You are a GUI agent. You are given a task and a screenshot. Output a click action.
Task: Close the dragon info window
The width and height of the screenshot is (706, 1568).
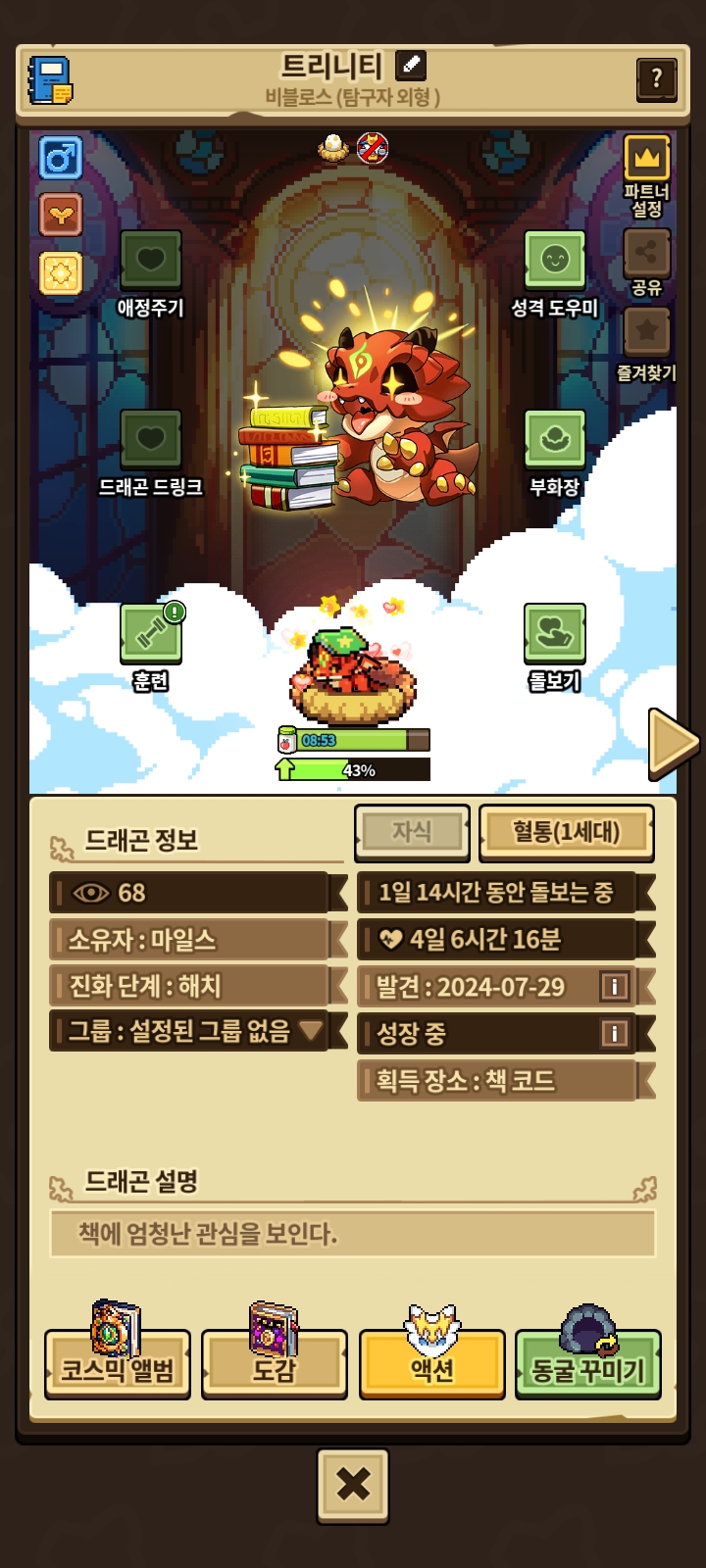click(353, 1485)
